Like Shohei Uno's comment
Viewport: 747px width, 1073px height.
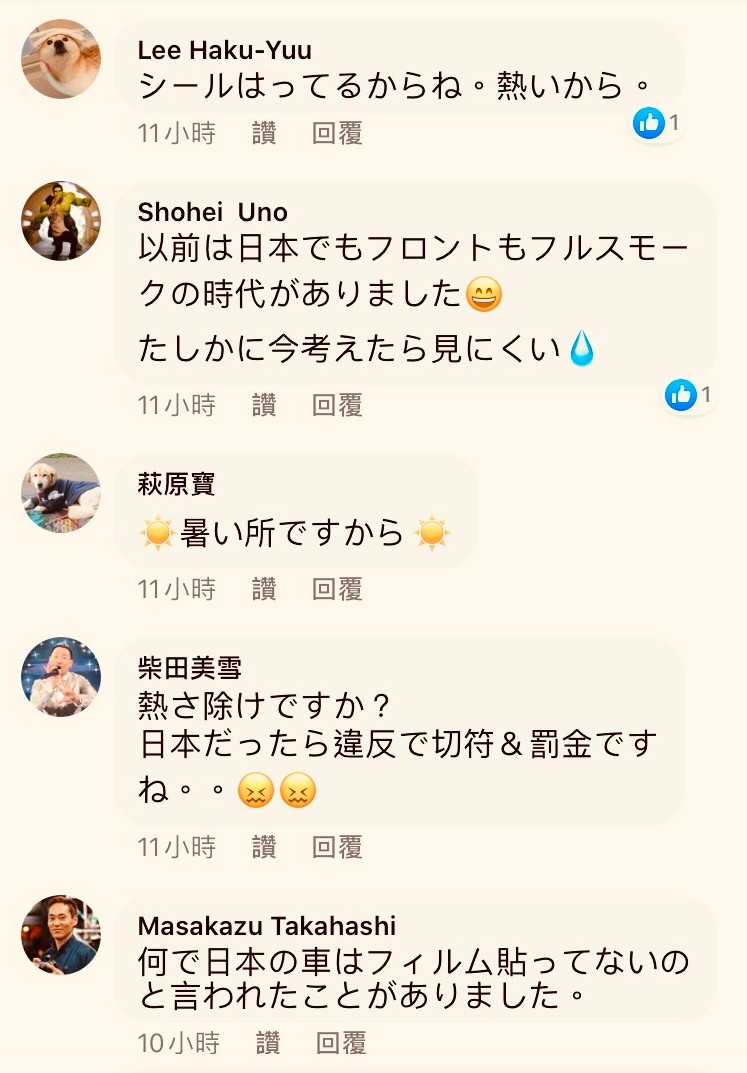pos(264,405)
